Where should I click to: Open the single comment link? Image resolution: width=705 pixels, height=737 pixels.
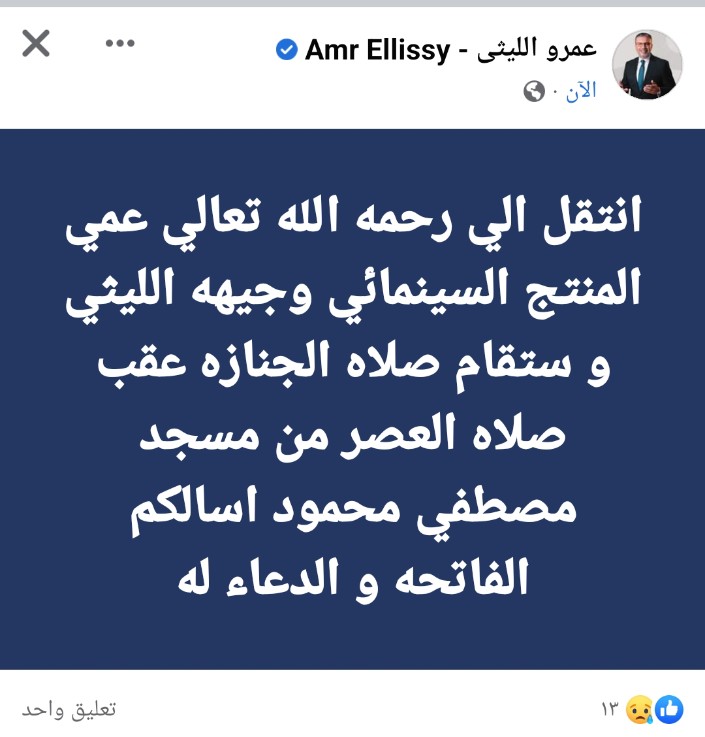tap(70, 709)
